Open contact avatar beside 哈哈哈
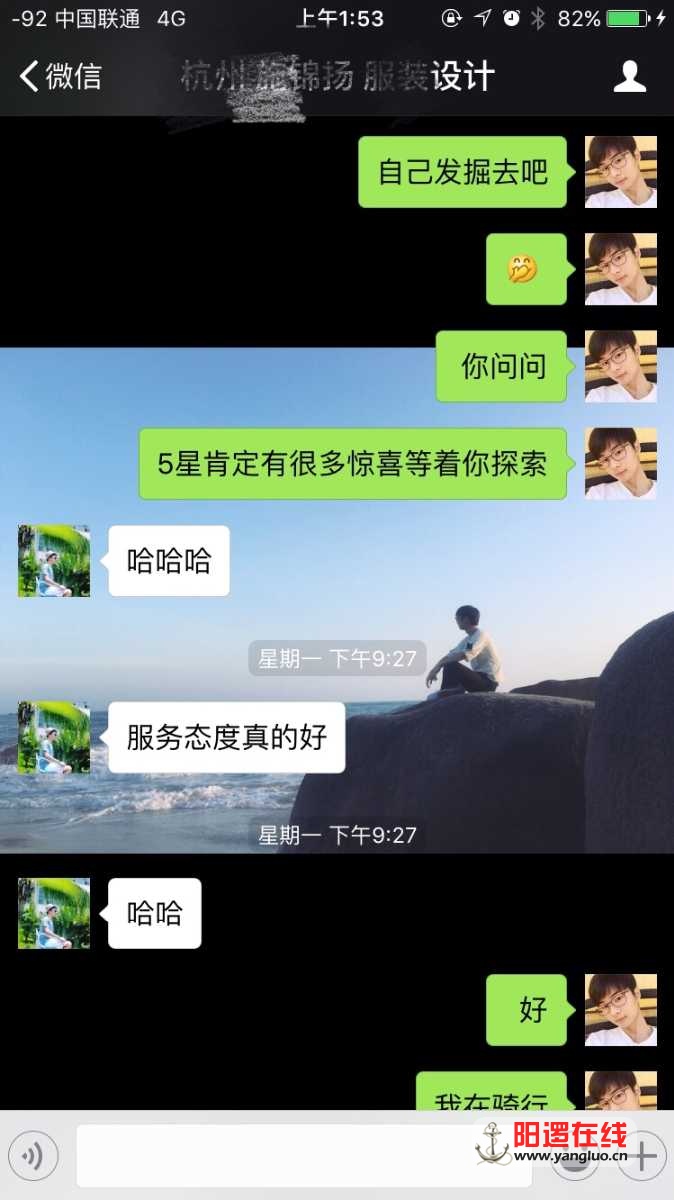Image resolution: width=674 pixels, height=1200 pixels. [54, 561]
